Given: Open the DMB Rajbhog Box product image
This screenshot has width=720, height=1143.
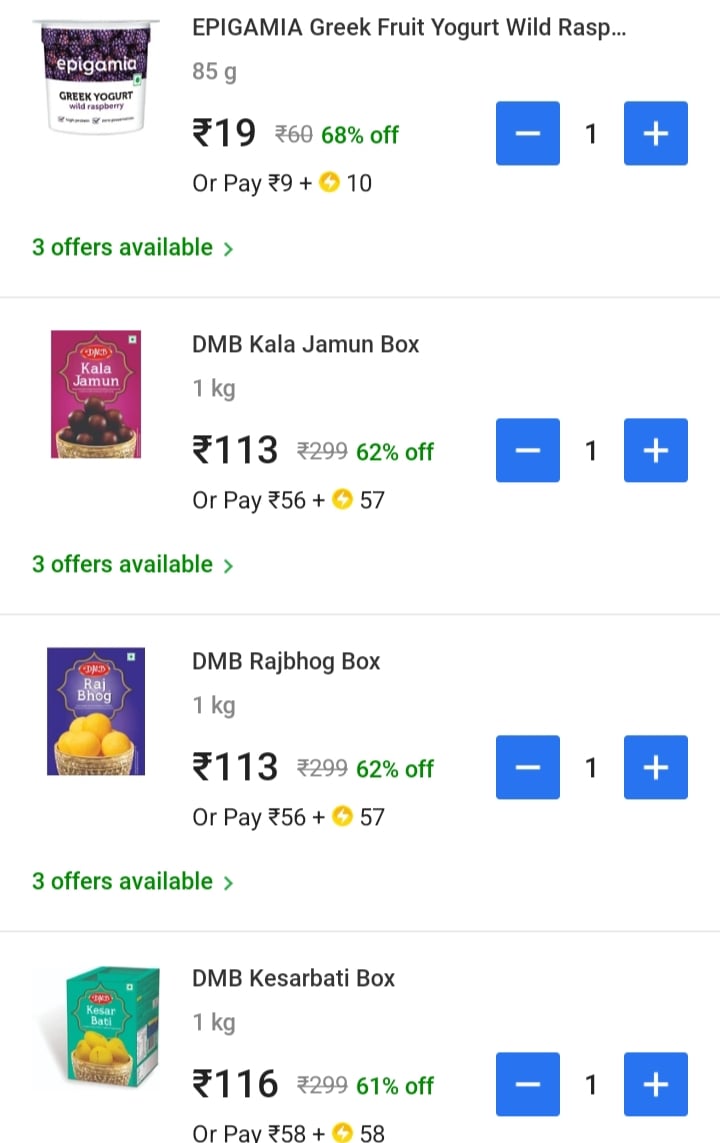Looking at the screenshot, I should (96, 711).
